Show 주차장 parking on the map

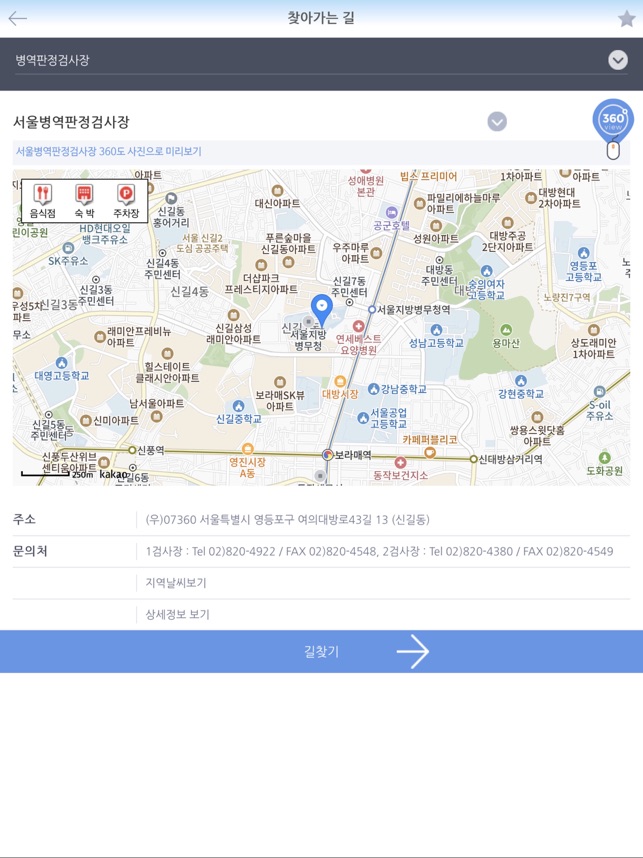coord(126,200)
